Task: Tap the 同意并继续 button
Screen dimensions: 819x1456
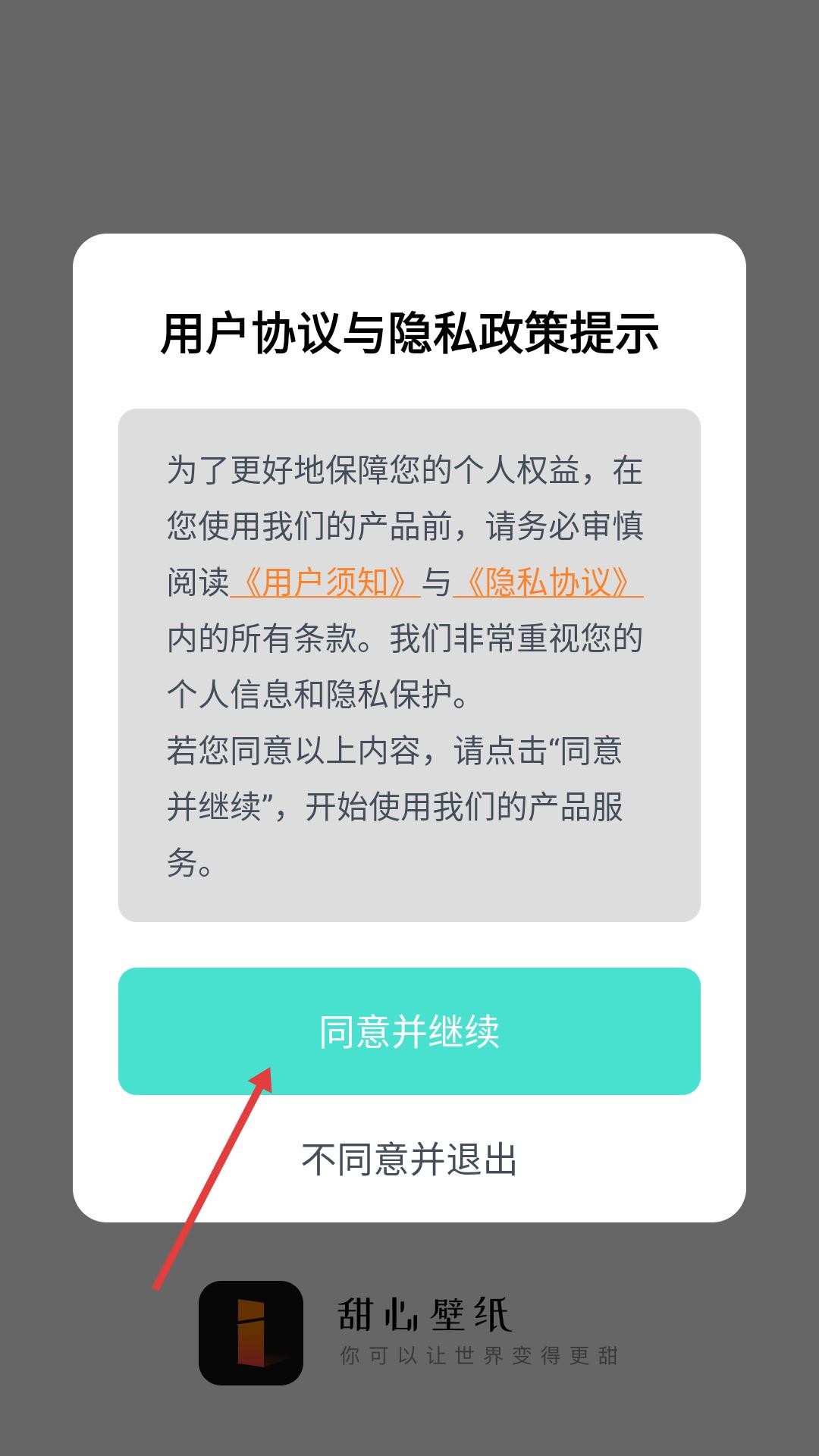Action: [x=409, y=1031]
